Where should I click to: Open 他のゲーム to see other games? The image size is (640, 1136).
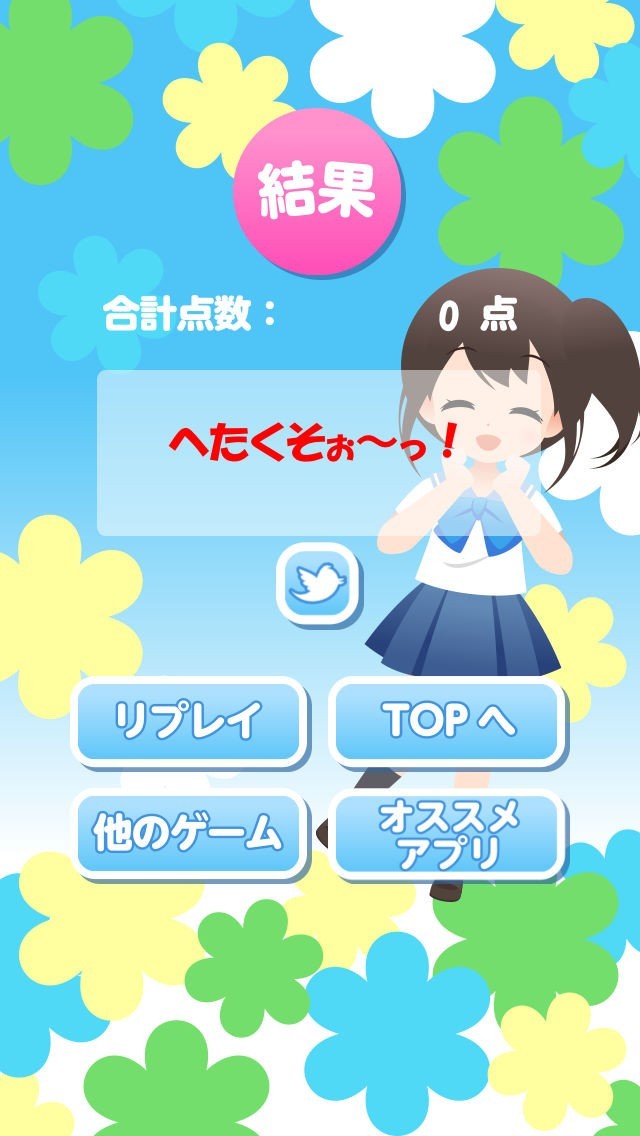tap(187, 833)
